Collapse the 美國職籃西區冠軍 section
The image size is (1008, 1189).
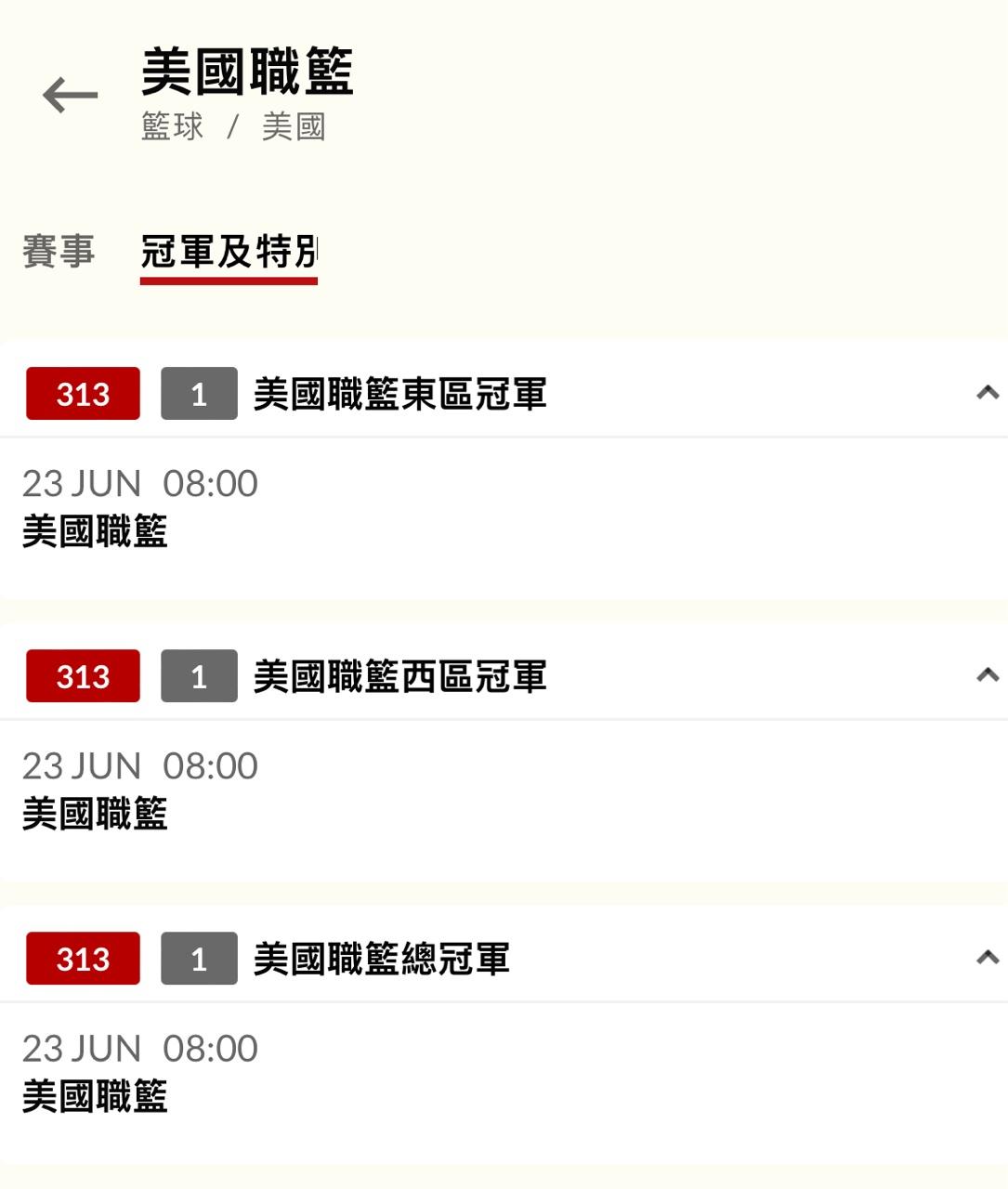click(987, 675)
